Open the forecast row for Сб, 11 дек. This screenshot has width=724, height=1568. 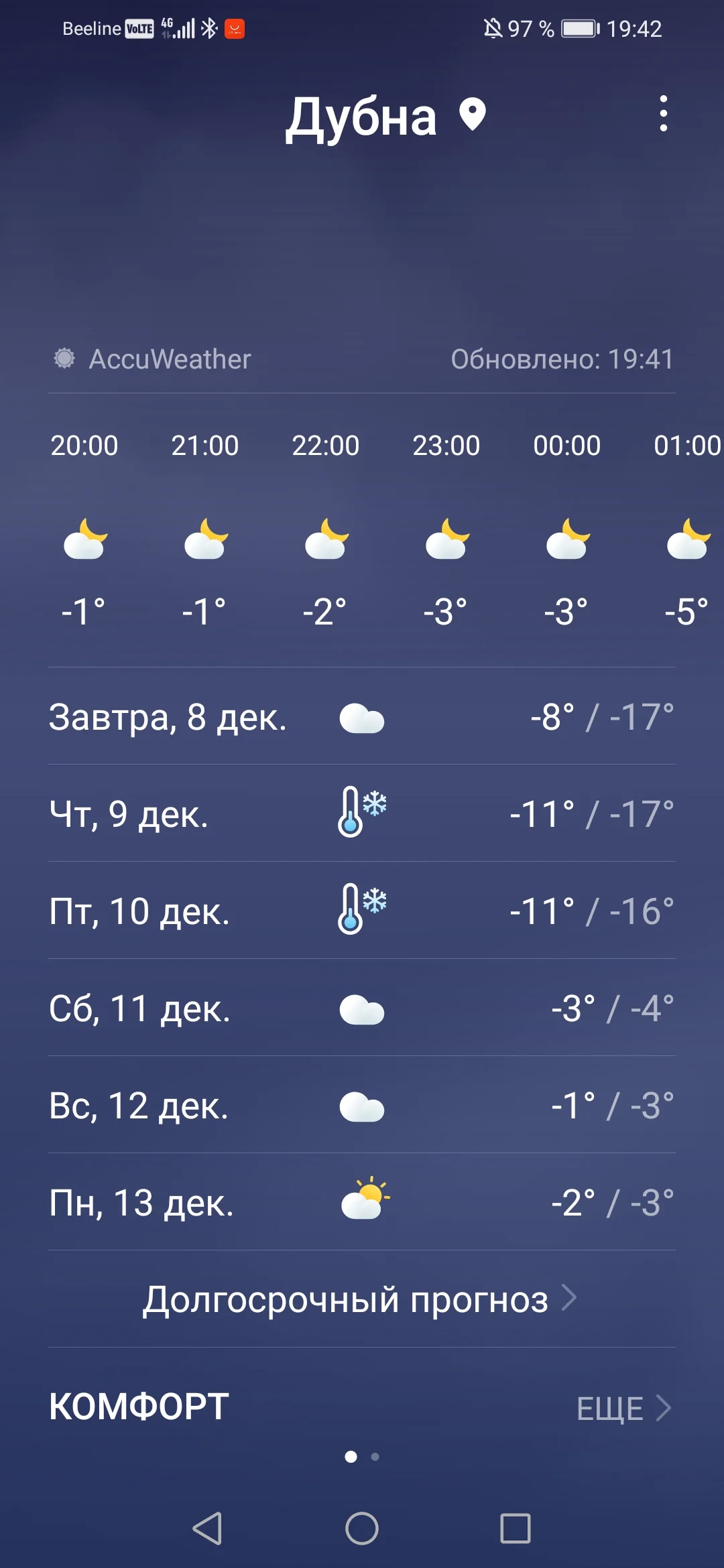(x=362, y=1009)
